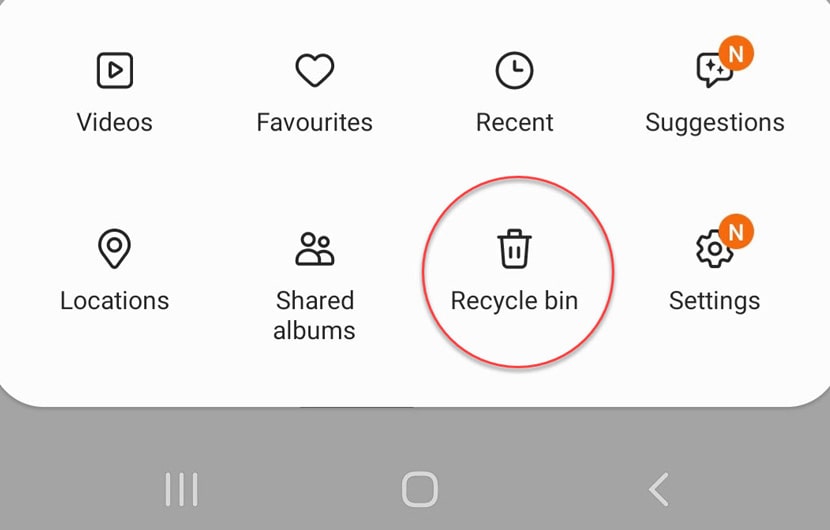This screenshot has height=530, width=830.
Task: Show Recent items
Action: click(x=514, y=92)
